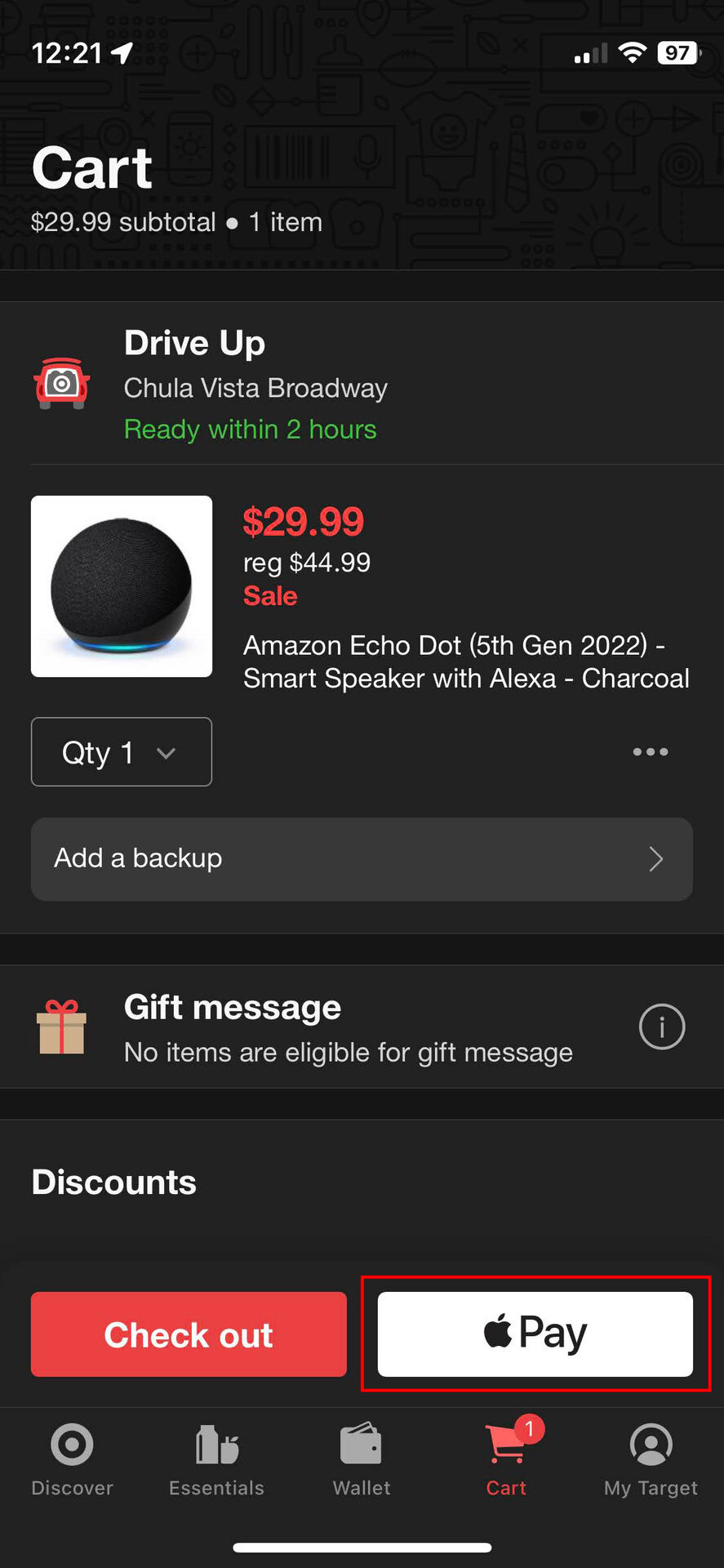Viewport: 724px width, 1568px height.
Task: Go to the Essentials tab
Action: (216, 1459)
